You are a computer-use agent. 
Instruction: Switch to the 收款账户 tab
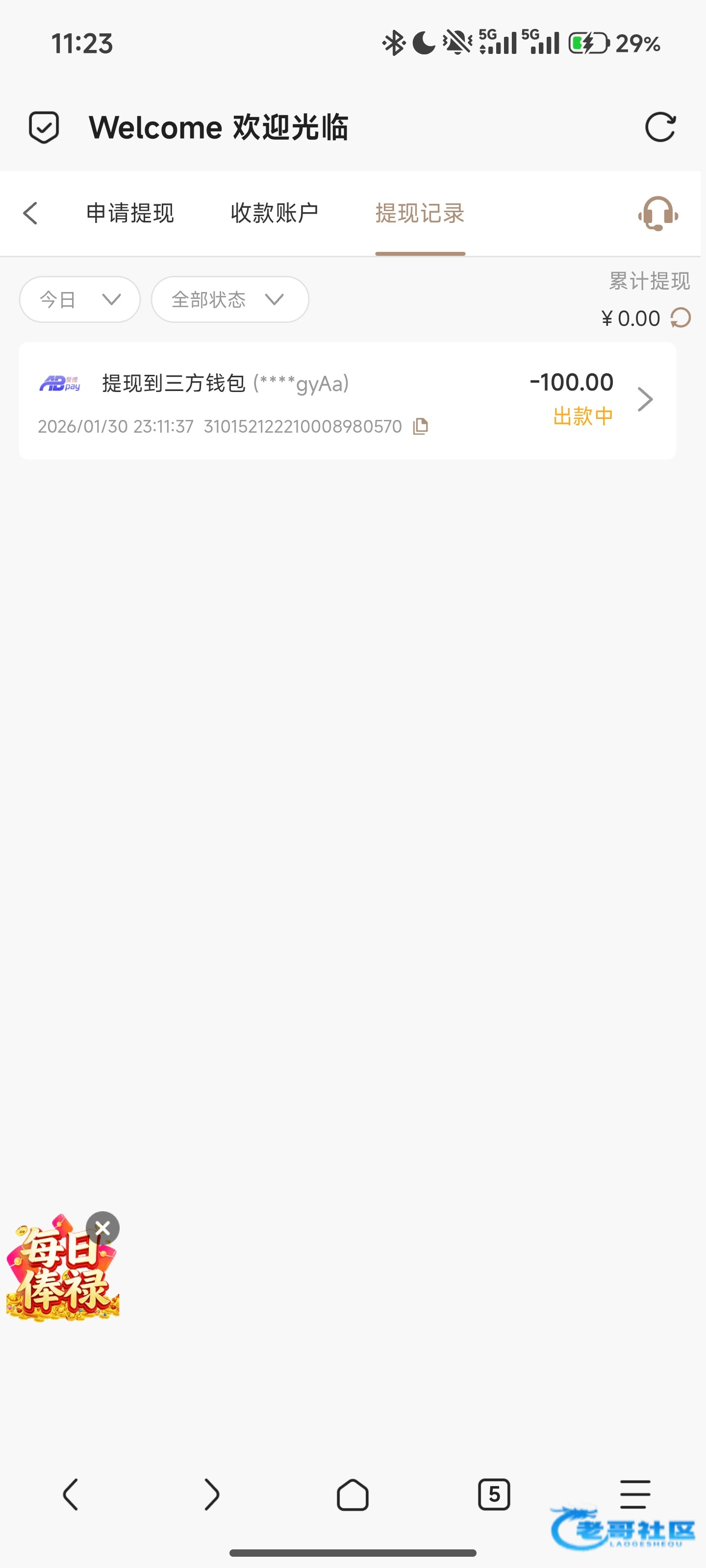point(274,214)
